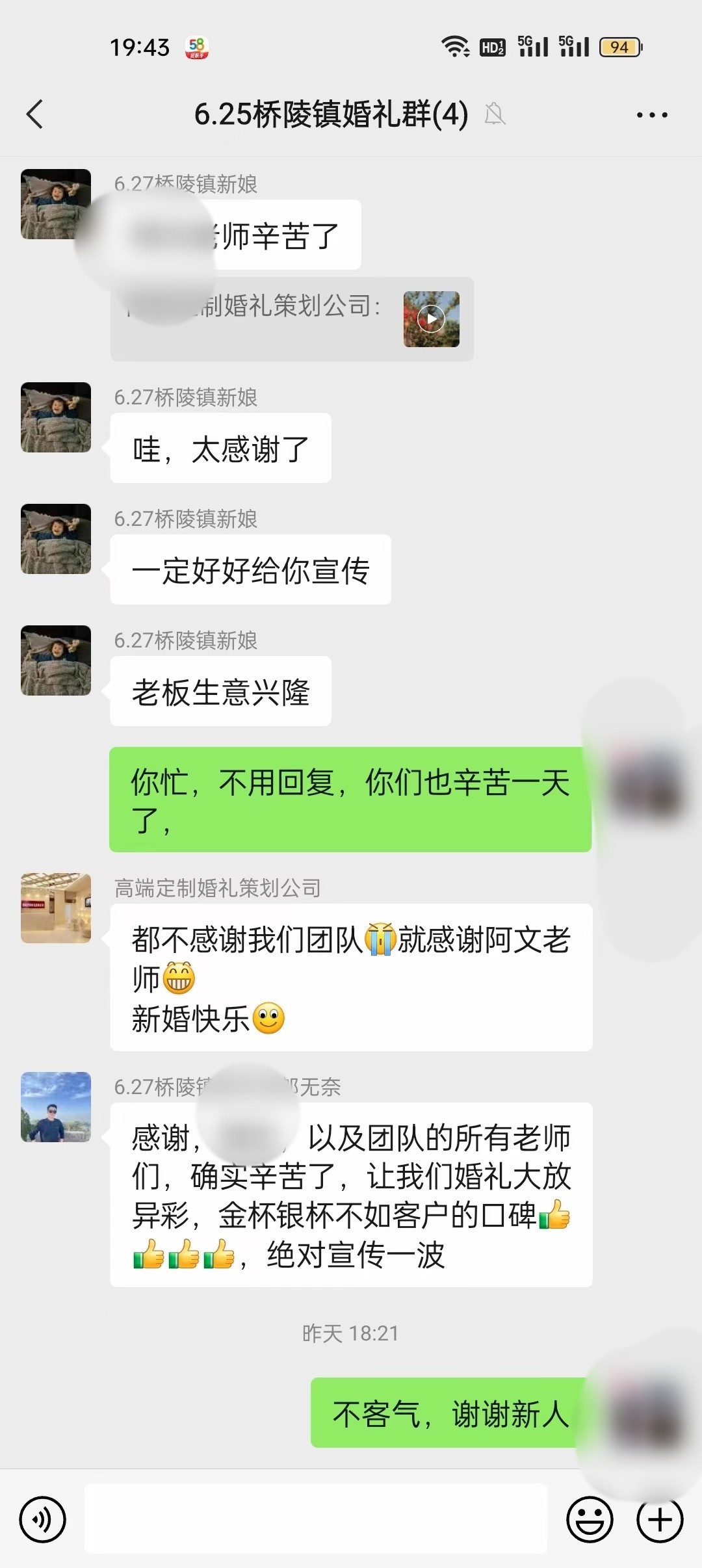Switch to voice message input
Screen dimensions: 702x1568
click(43, 1520)
